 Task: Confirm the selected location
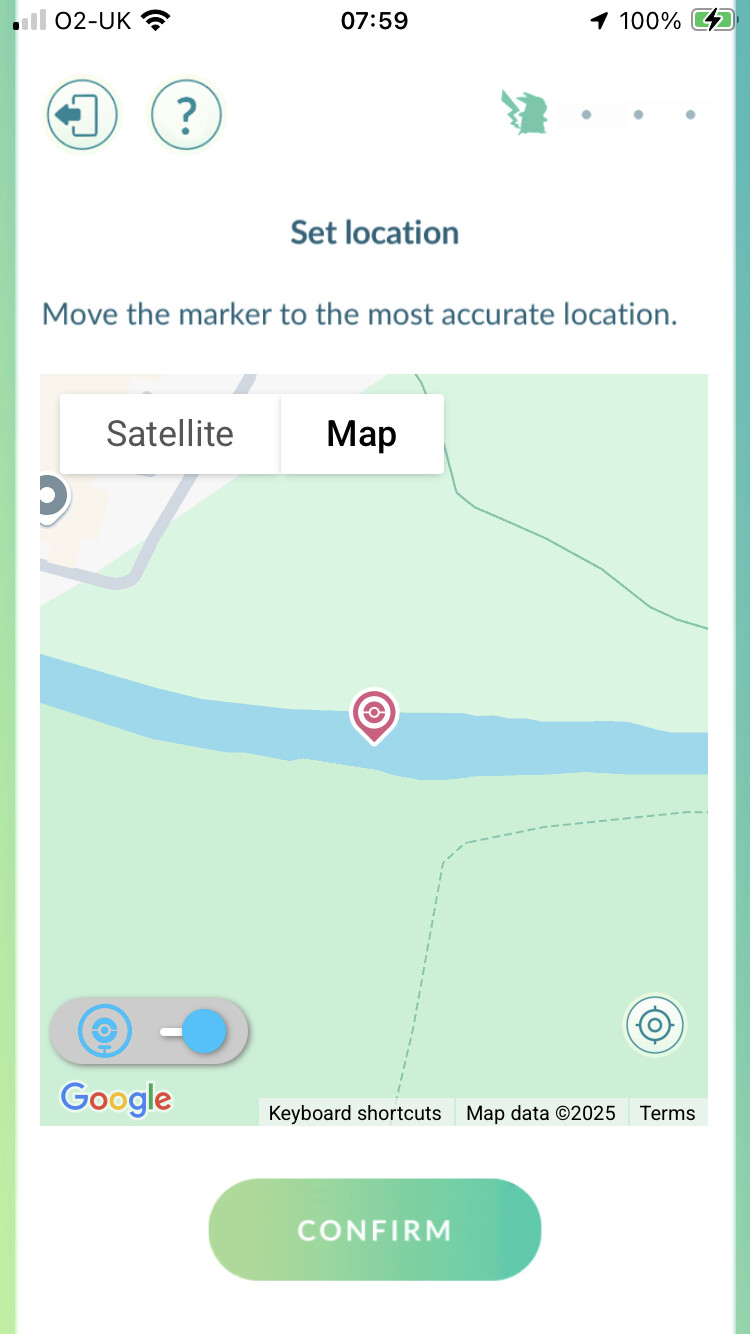(x=375, y=1230)
